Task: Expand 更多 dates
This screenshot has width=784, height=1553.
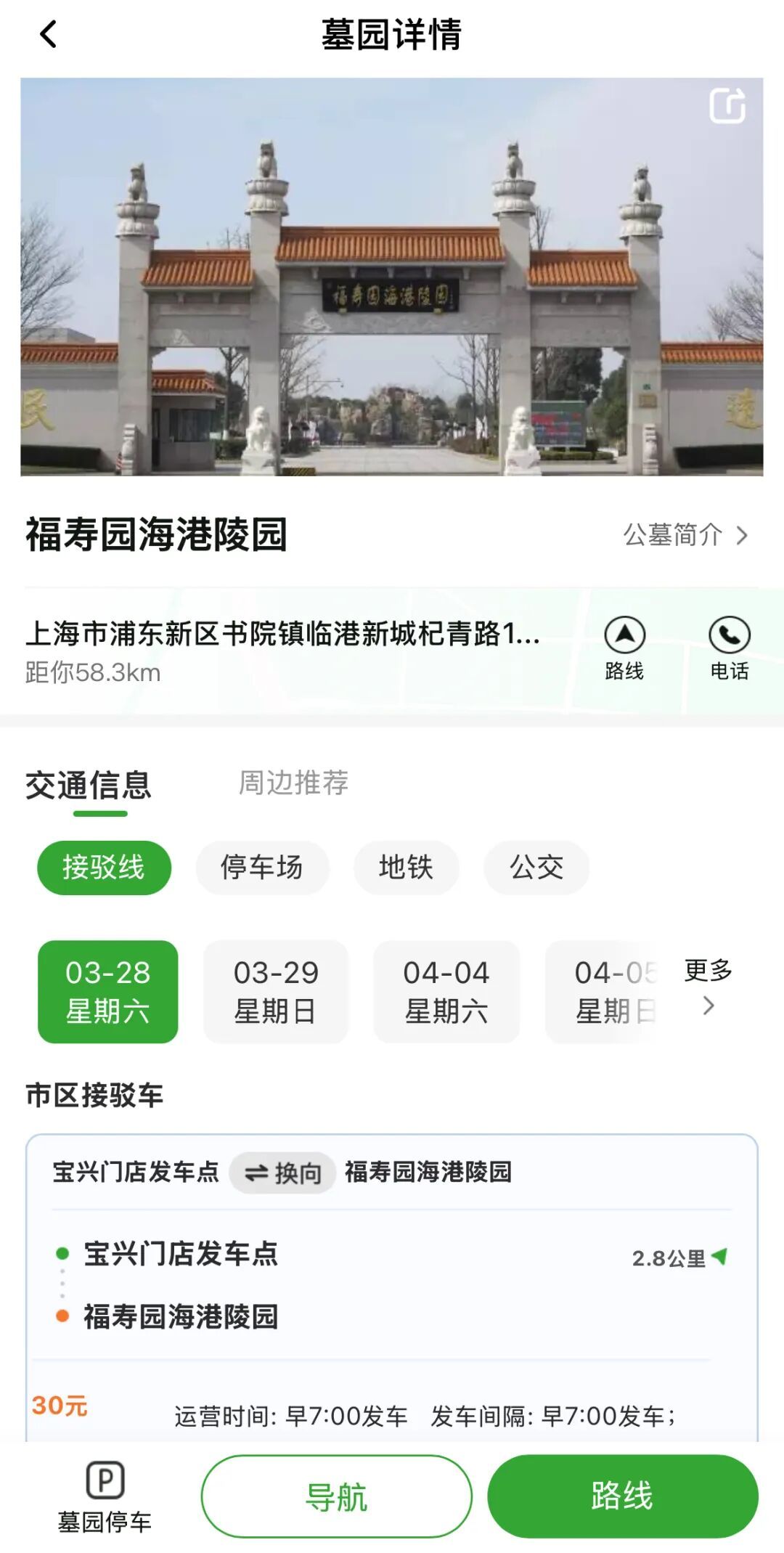Action: pos(709,986)
